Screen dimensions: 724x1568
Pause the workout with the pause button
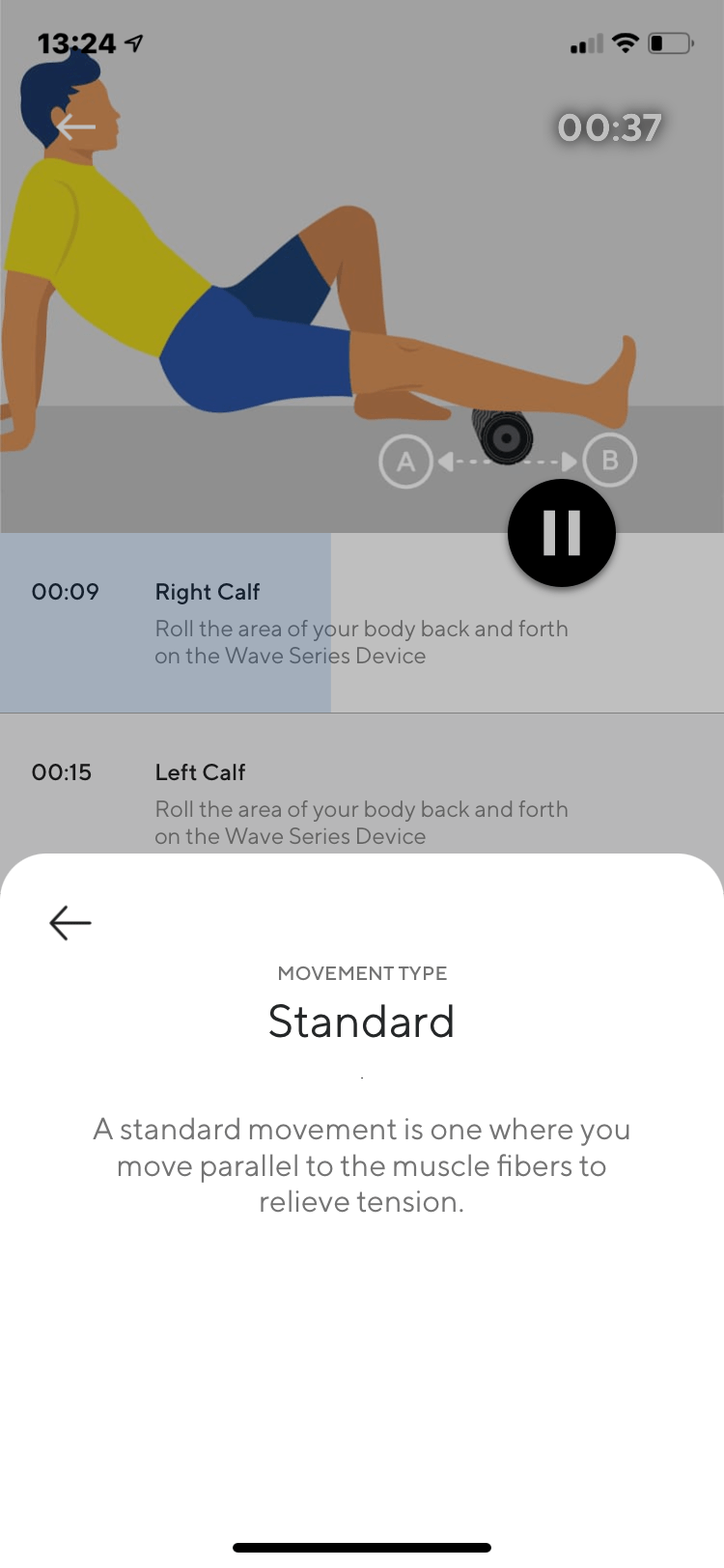561,532
